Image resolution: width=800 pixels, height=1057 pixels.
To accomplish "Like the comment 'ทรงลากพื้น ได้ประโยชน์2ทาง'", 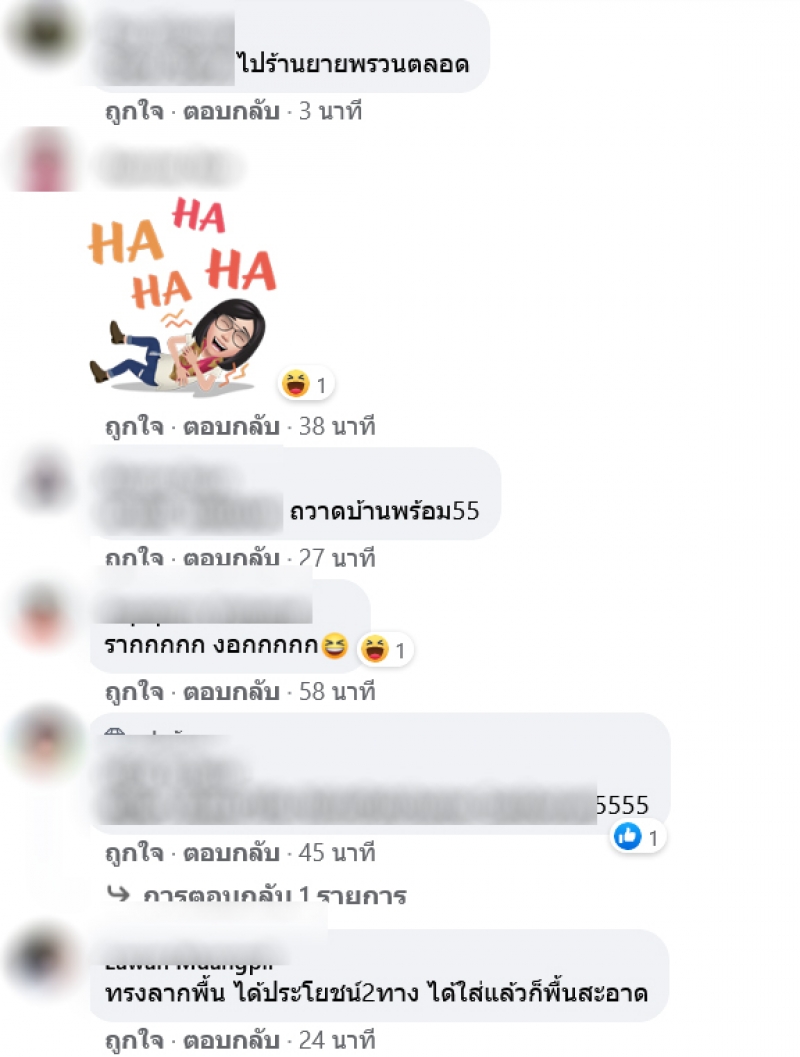I will click(134, 1041).
